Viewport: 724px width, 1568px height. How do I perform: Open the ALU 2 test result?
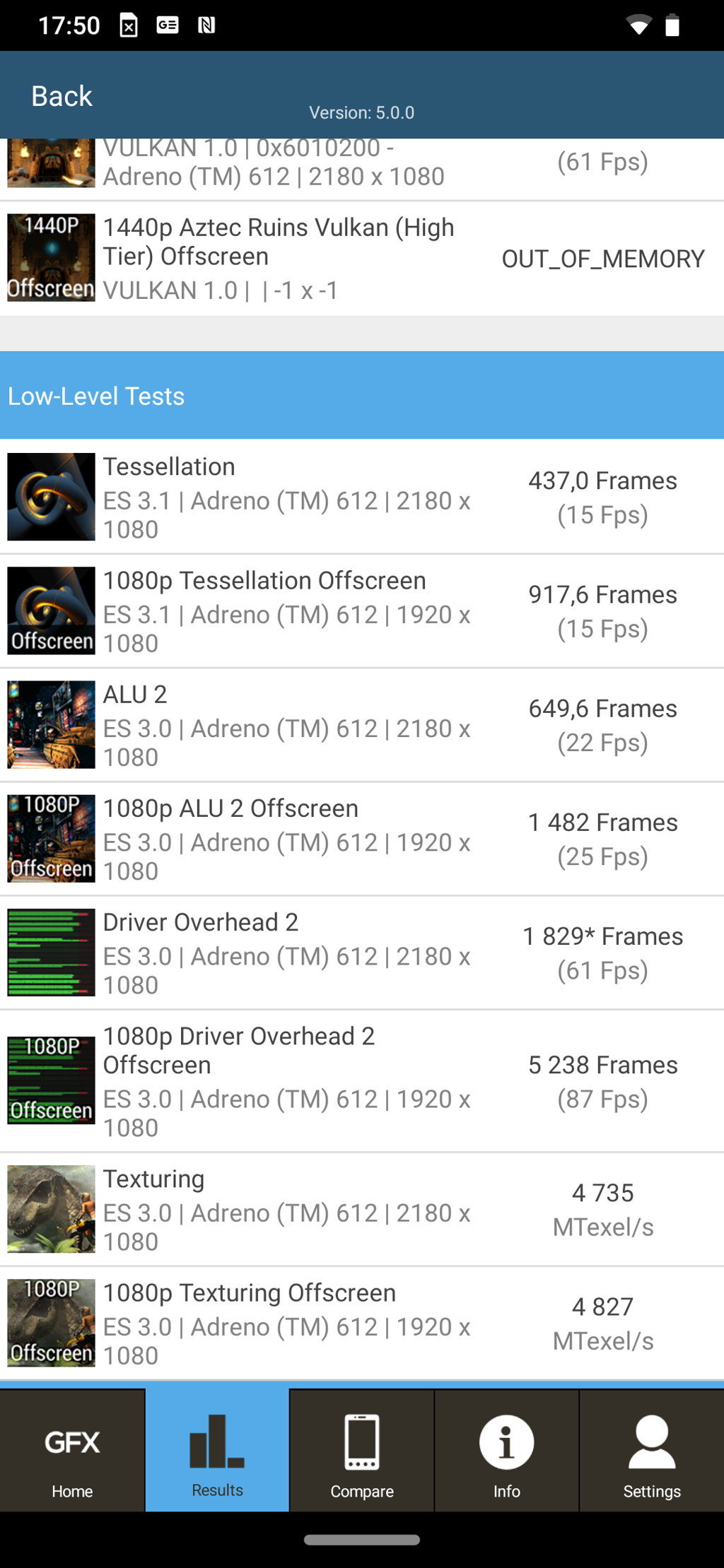click(x=362, y=725)
